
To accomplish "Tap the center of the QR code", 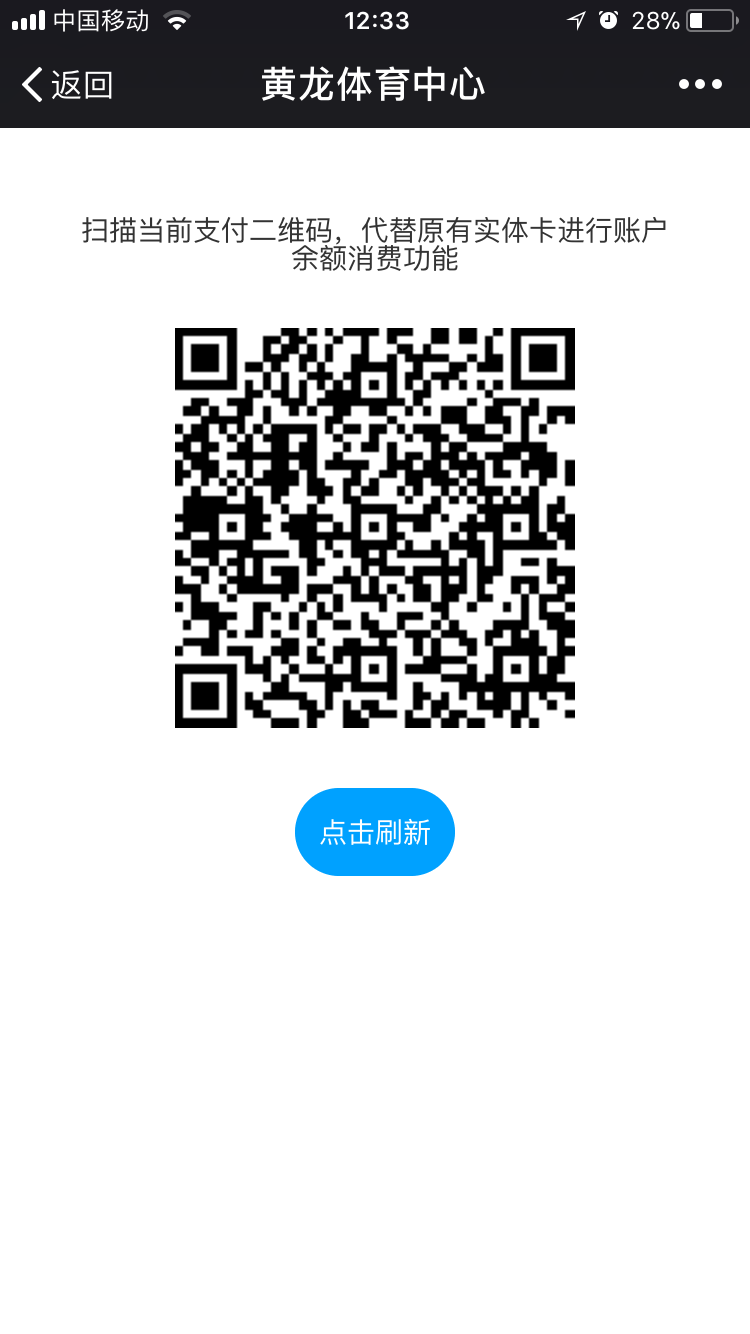I will pos(375,528).
